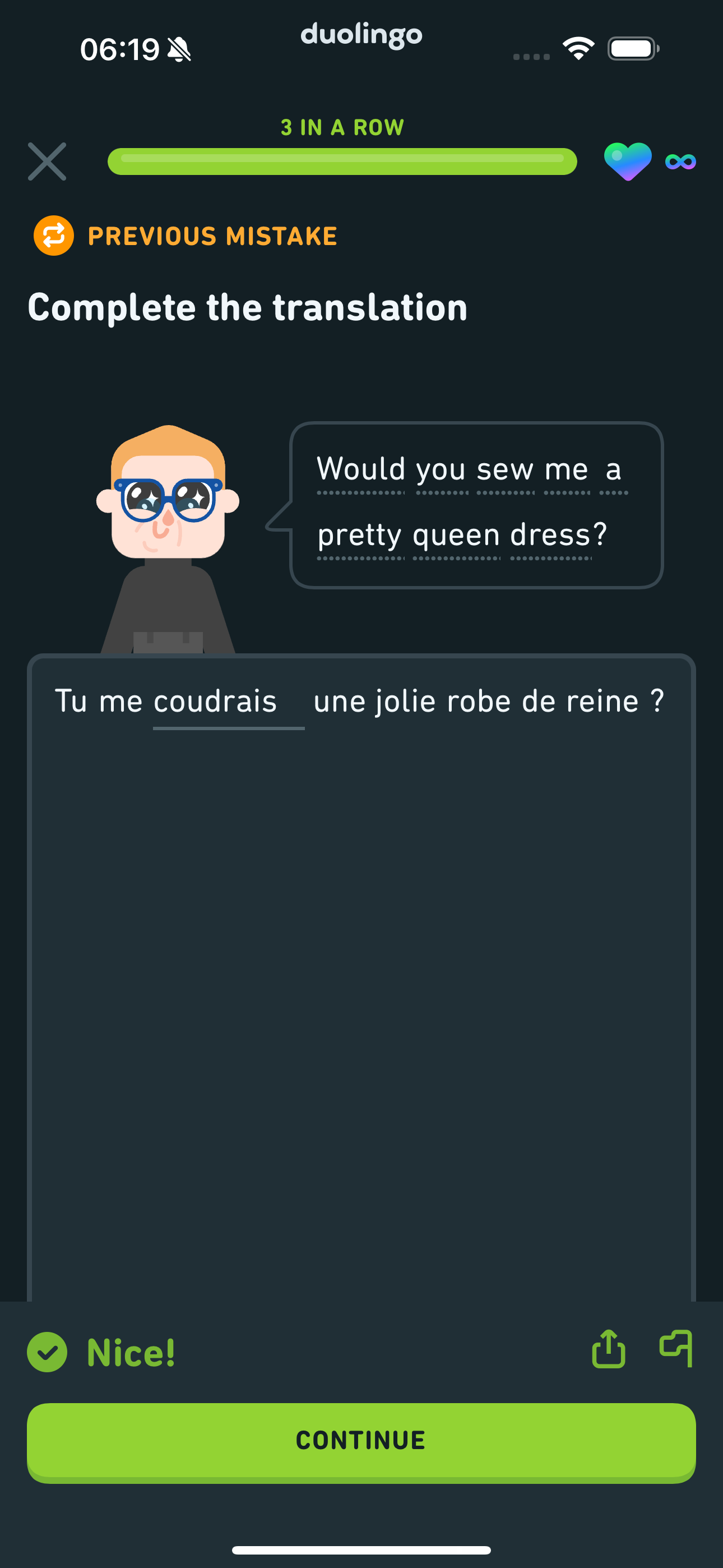Tap the word "dress" for translation hint
The width and height of the screenshot is (723, 1568).
tap(550, 534)
